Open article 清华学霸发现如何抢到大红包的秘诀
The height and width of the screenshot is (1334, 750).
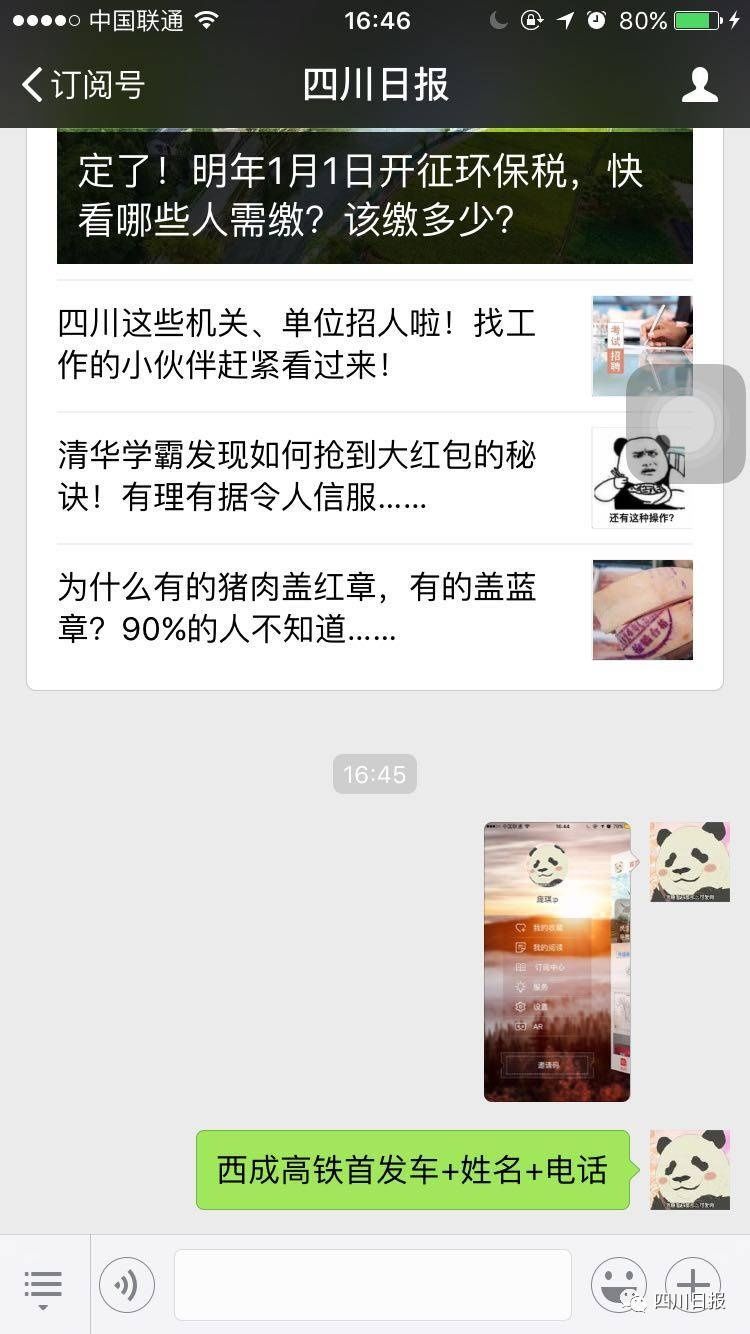click(x=375, y=477)
